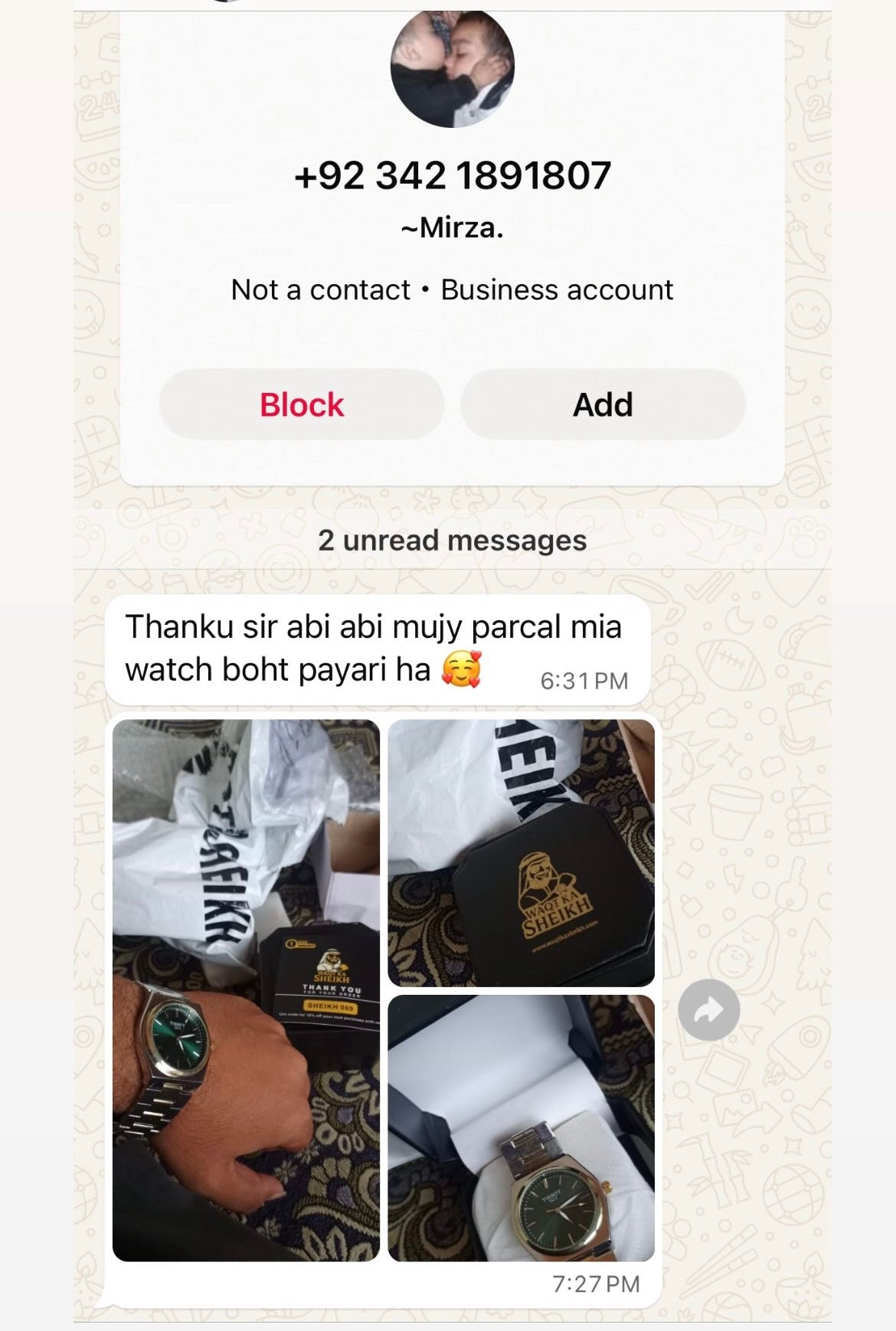Forward the watch photos message
Viewport: 896px width, 1331px height.
click(x=708, y=1009)
